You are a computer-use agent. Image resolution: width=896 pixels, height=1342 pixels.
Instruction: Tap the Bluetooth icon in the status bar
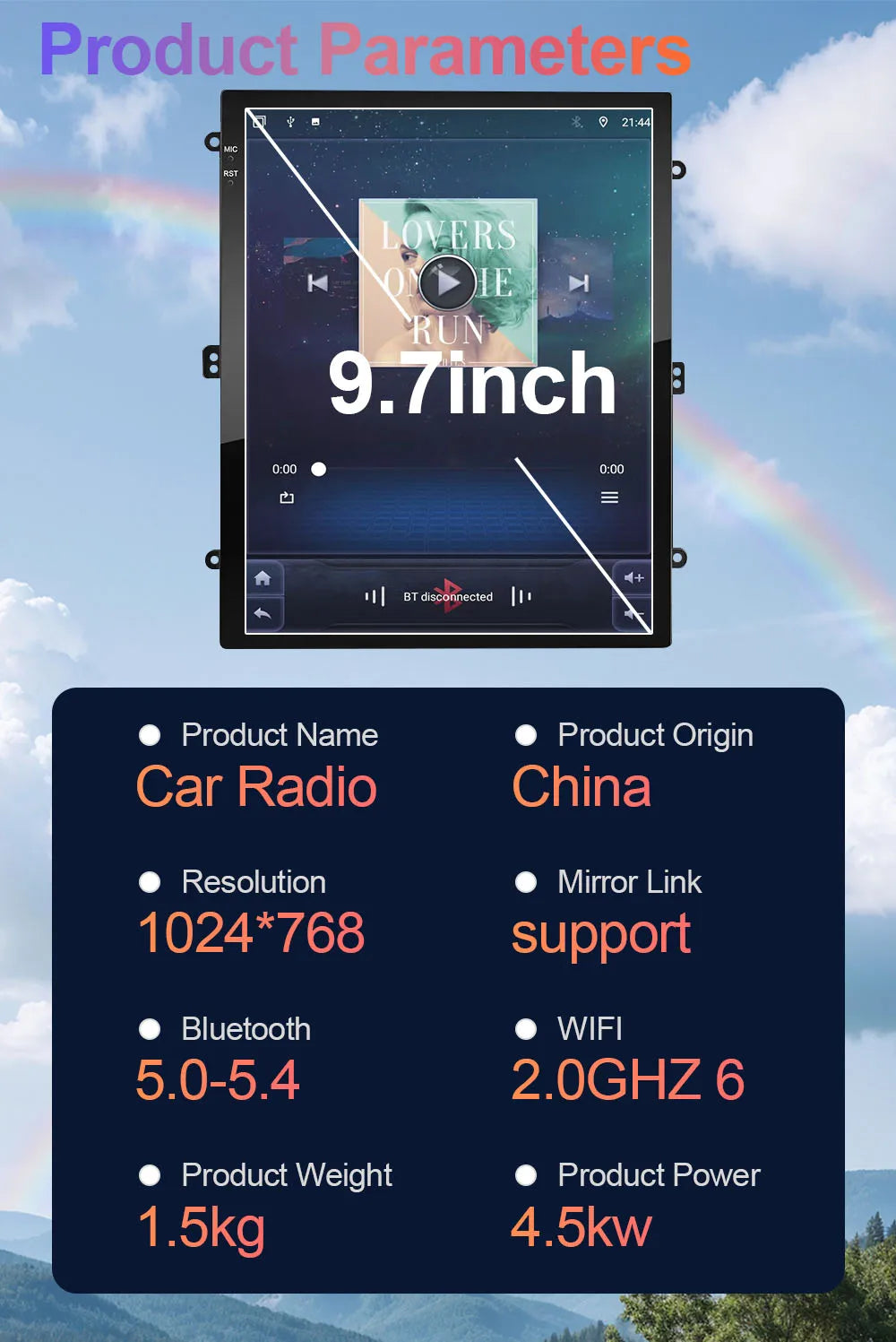pyautogui.click(x=576, y=121)
